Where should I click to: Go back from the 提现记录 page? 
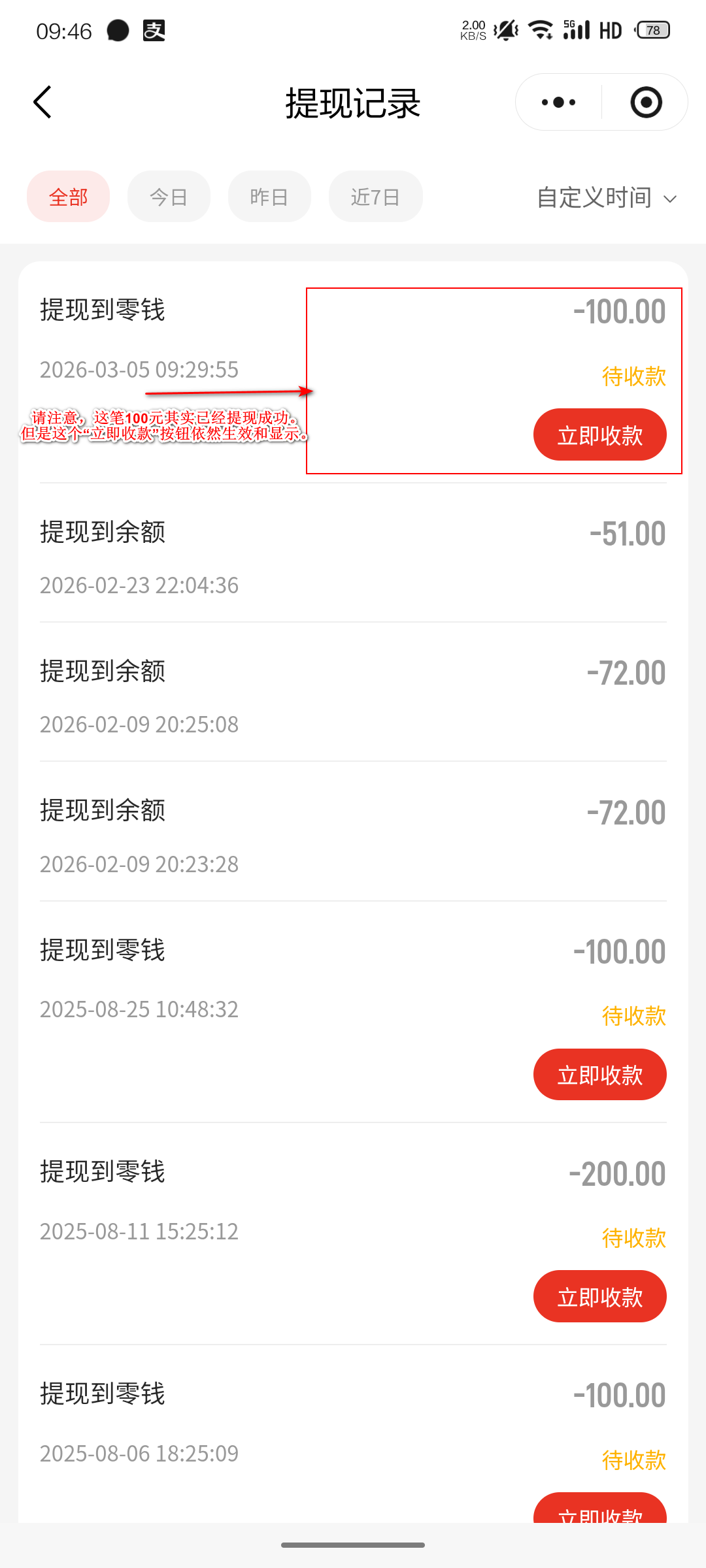pos(42,103)
